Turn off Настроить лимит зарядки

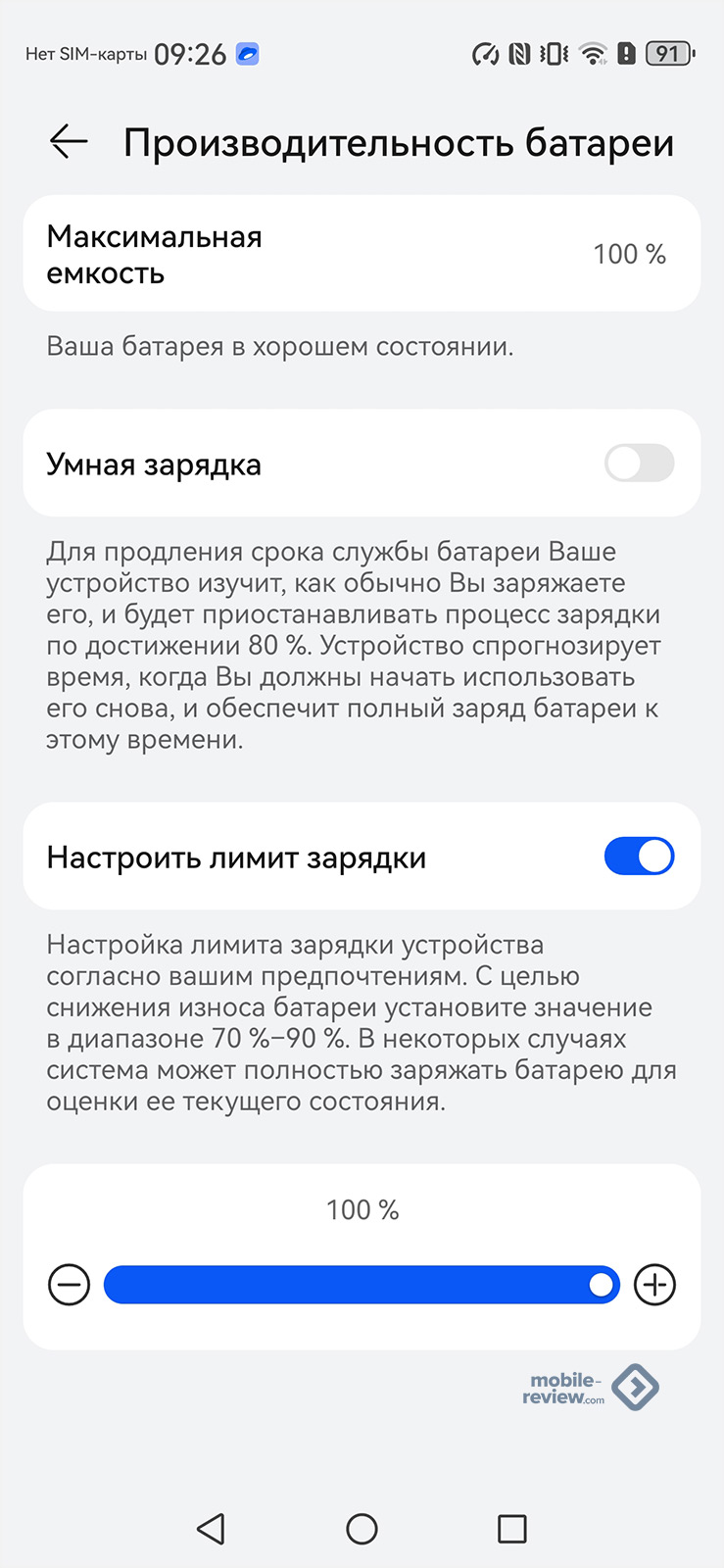click(639, 857)
